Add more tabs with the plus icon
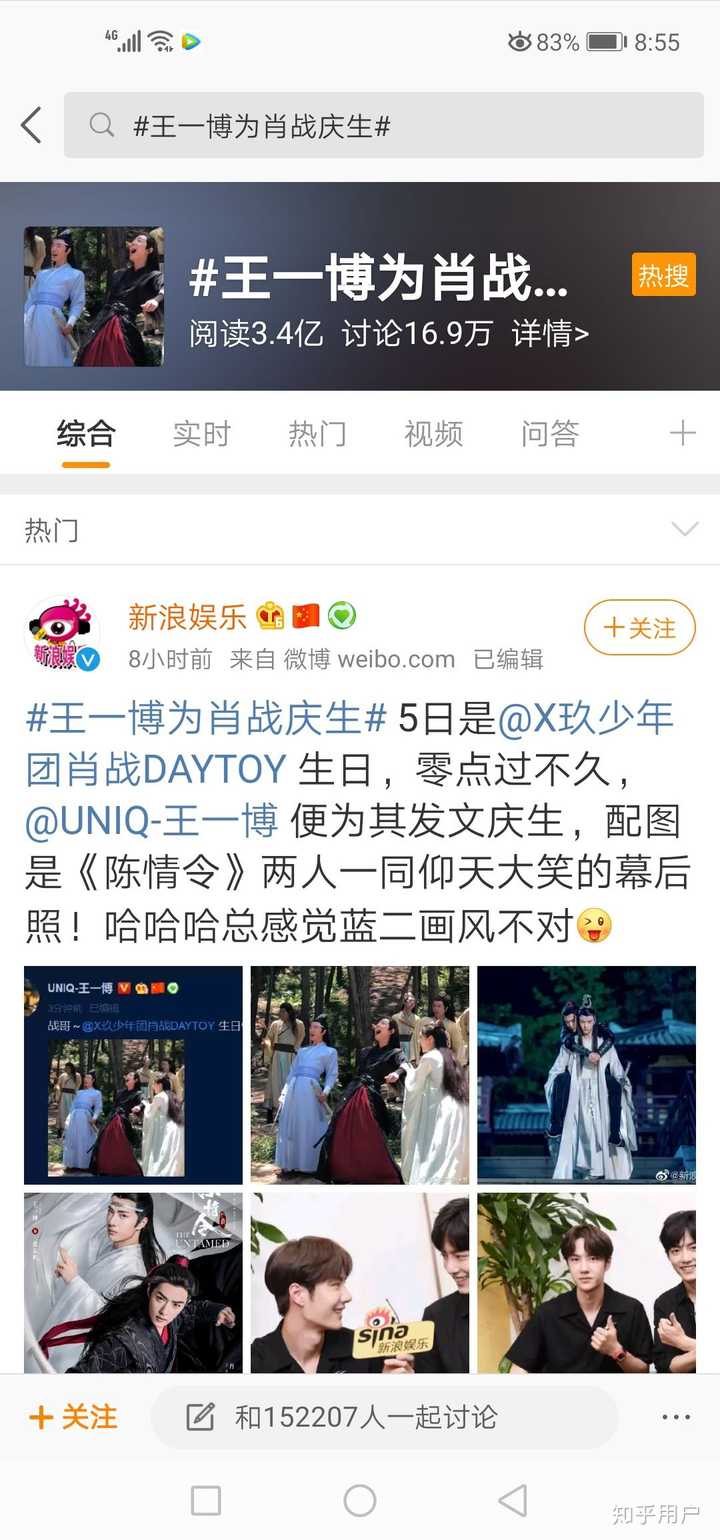The width and height of the screenshot is (720, 1540). [x=682, y=434]
